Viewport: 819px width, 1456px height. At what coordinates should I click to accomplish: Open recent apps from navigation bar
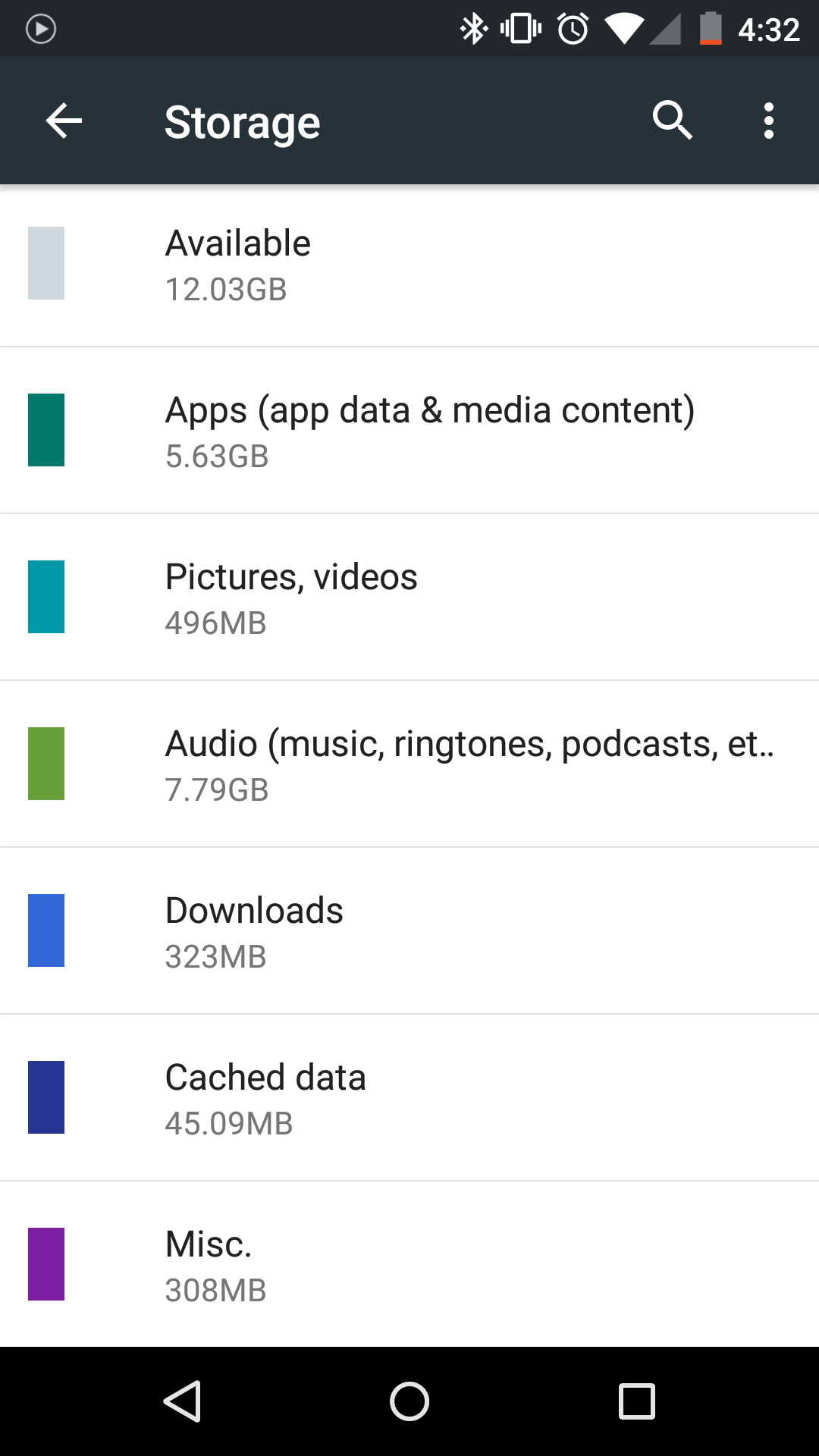(x=637, y=1401)
